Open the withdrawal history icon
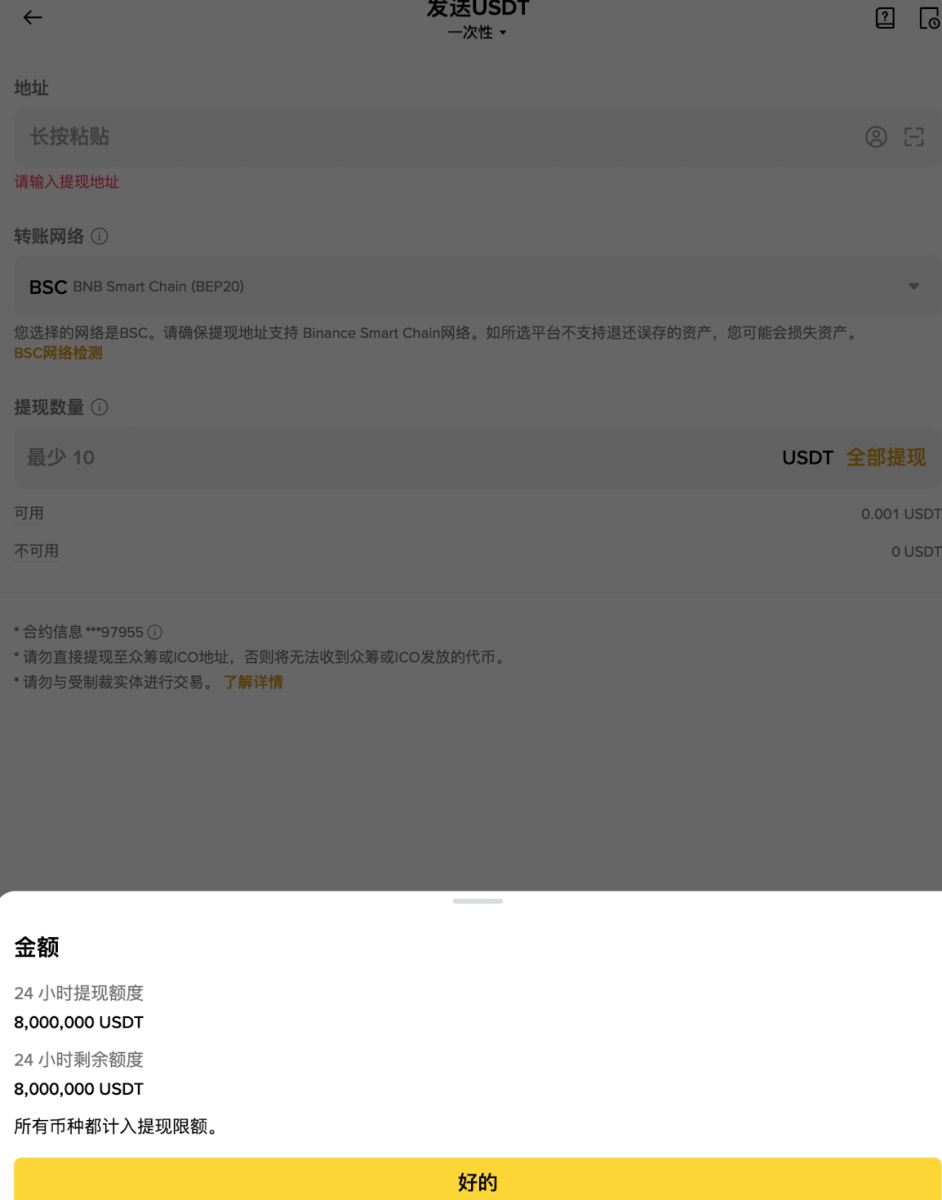 (929, 17)
